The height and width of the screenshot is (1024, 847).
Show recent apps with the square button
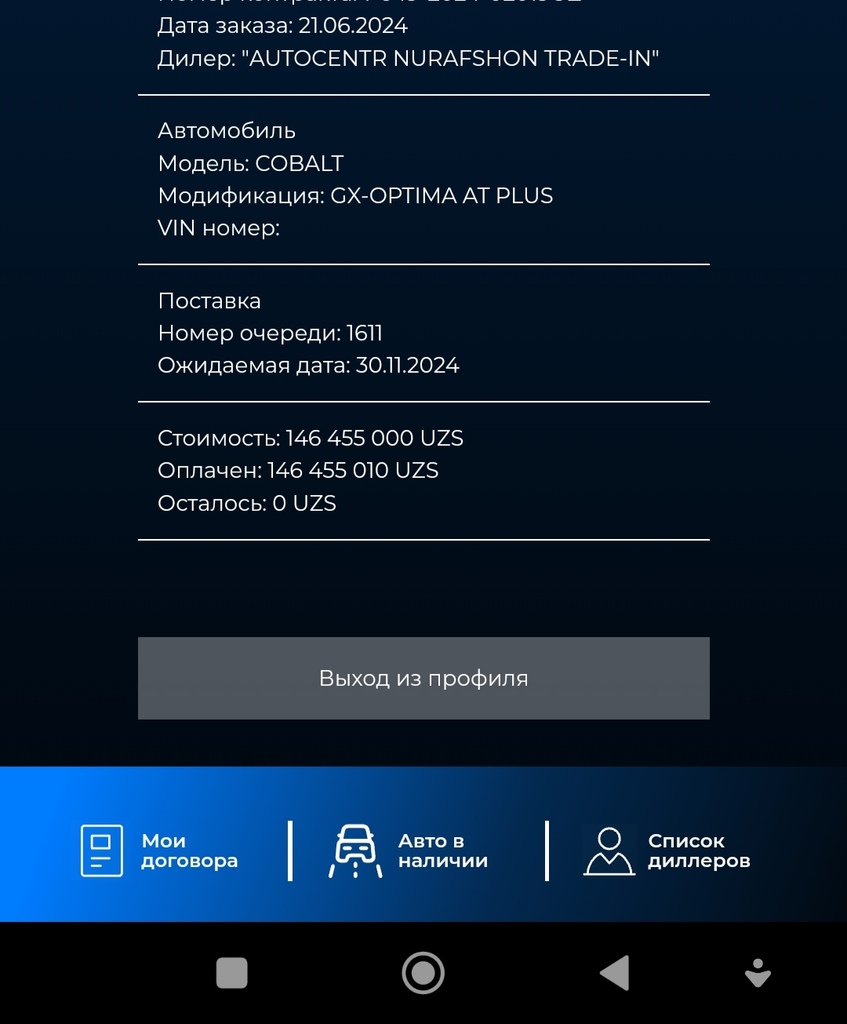232,973
